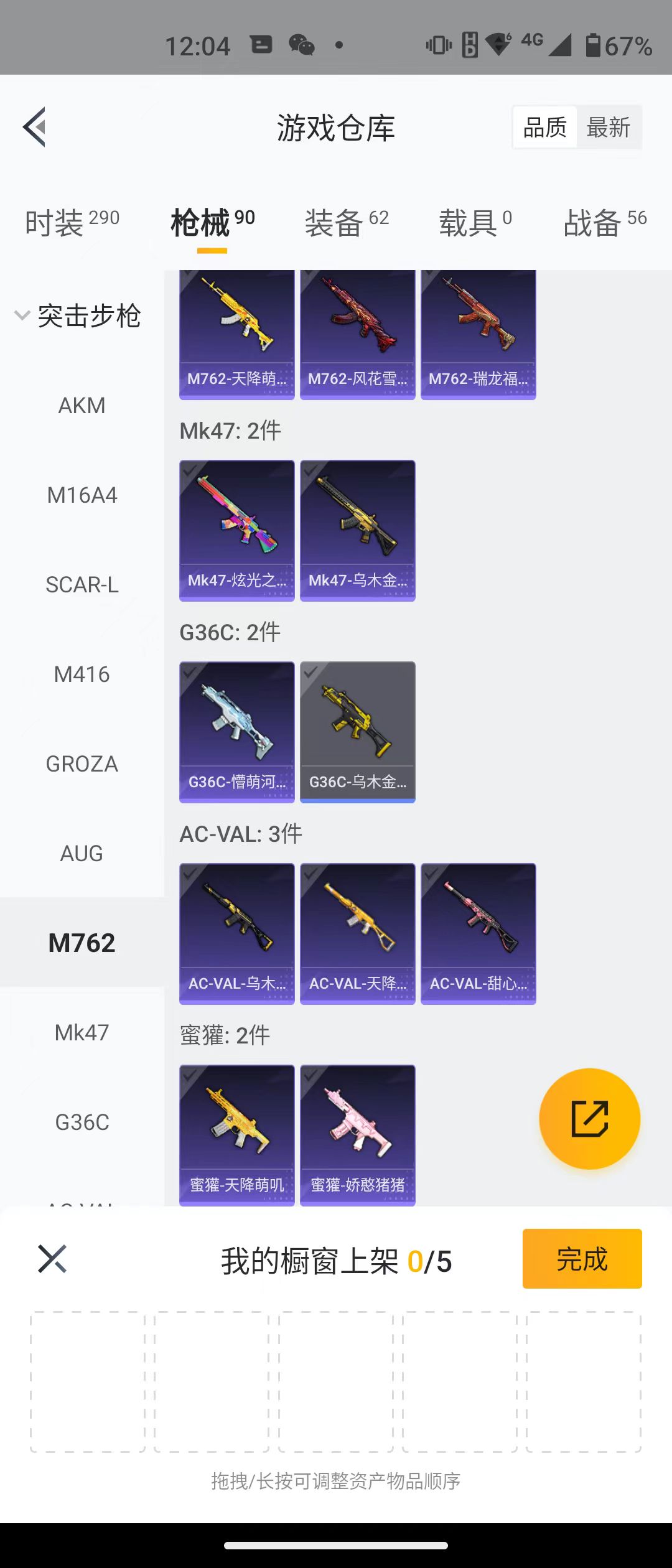The height and width of the screenshot is (1568, 672).
Task: Select the AC-VAL-甜心 skin
Action: coord(478,933)
